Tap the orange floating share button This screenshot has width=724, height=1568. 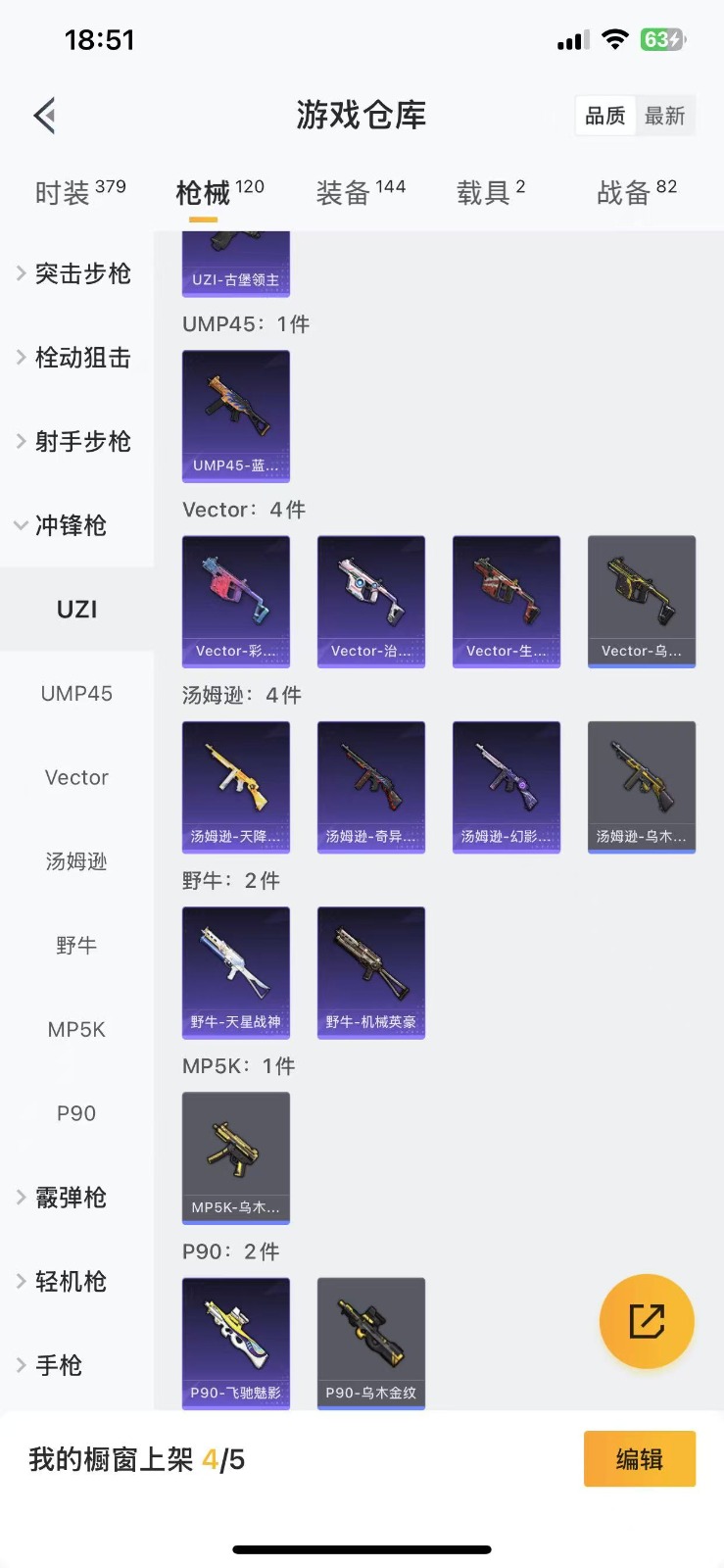(647, 1321)
